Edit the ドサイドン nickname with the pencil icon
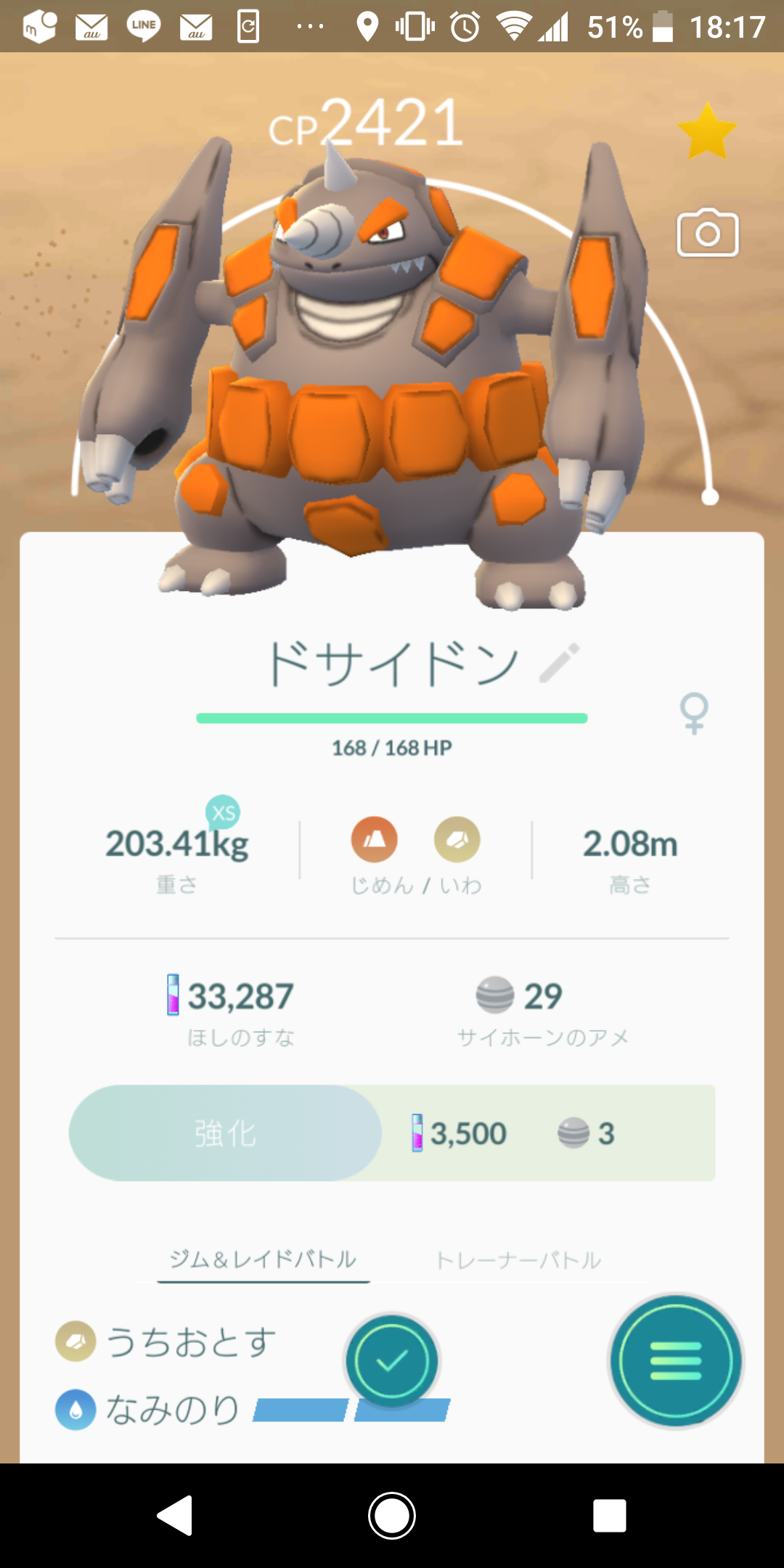Viewport: 784px width, 1568px height. point(560,663)
